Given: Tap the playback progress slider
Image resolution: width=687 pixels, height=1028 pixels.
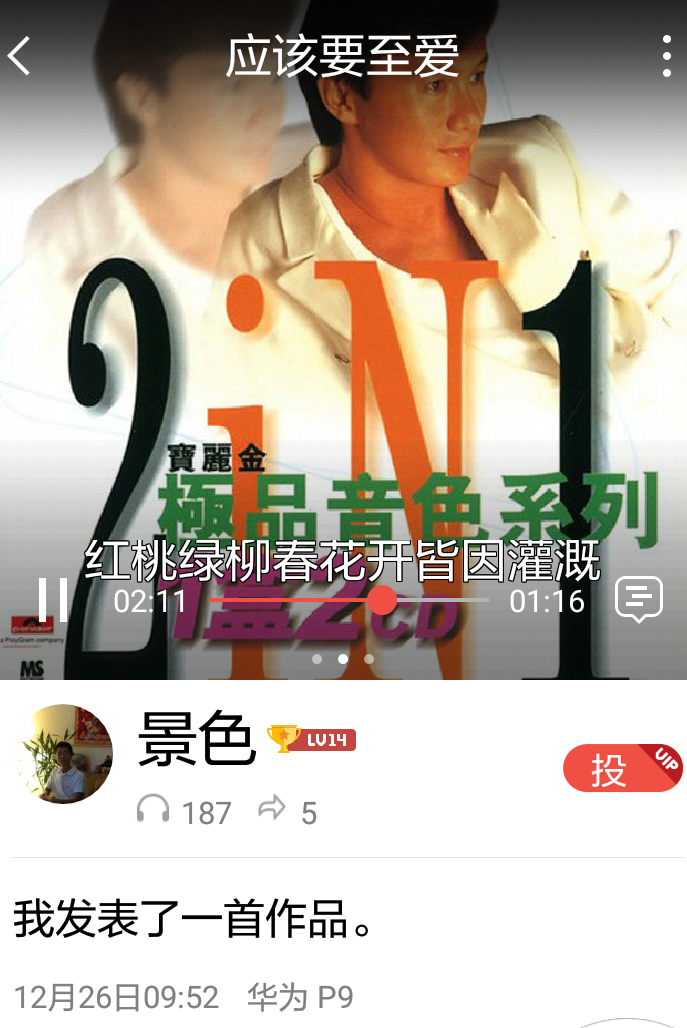Looking at the screenshot, I should pyautogui.click(x=382, y=600).
